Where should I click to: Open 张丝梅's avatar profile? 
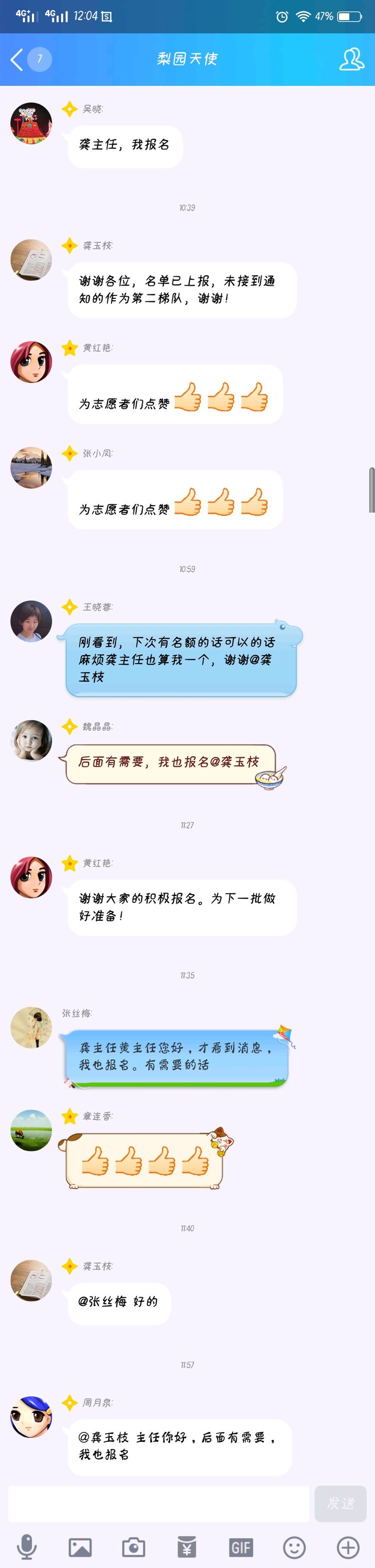pos(31,1027)
